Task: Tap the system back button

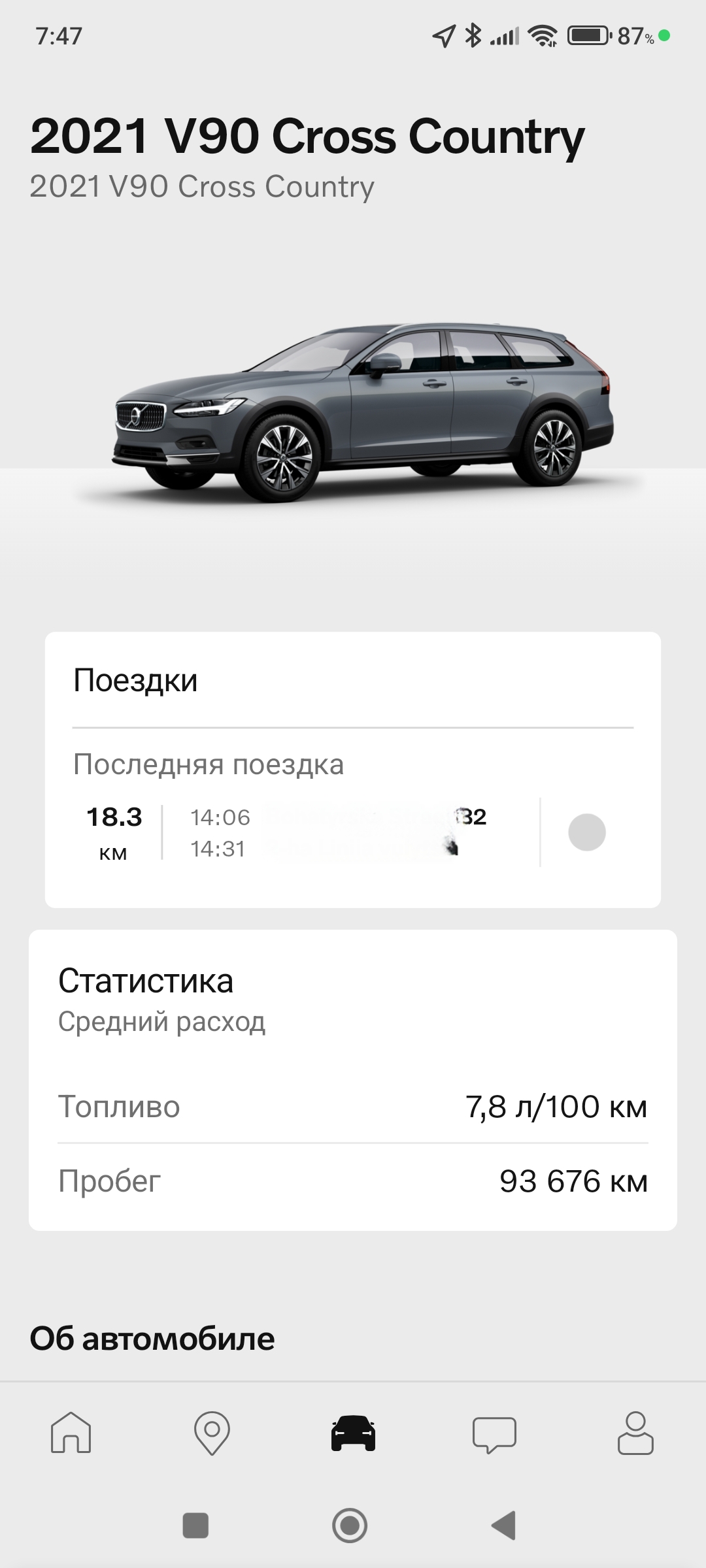Action: click(504, 1526)
